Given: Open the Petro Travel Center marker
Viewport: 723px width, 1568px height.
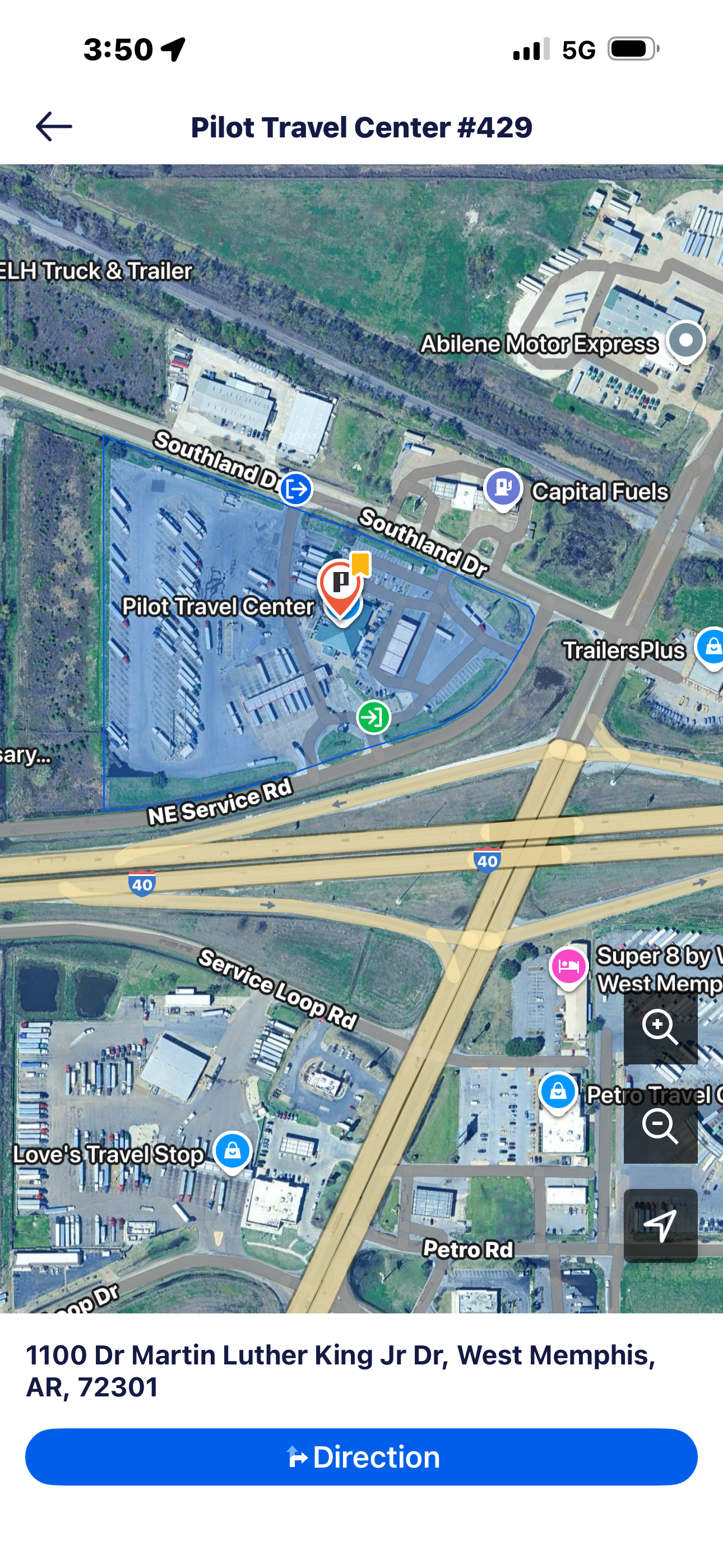Looking at the screenshot, I should pyautogui.click(x=558, y=1092).
